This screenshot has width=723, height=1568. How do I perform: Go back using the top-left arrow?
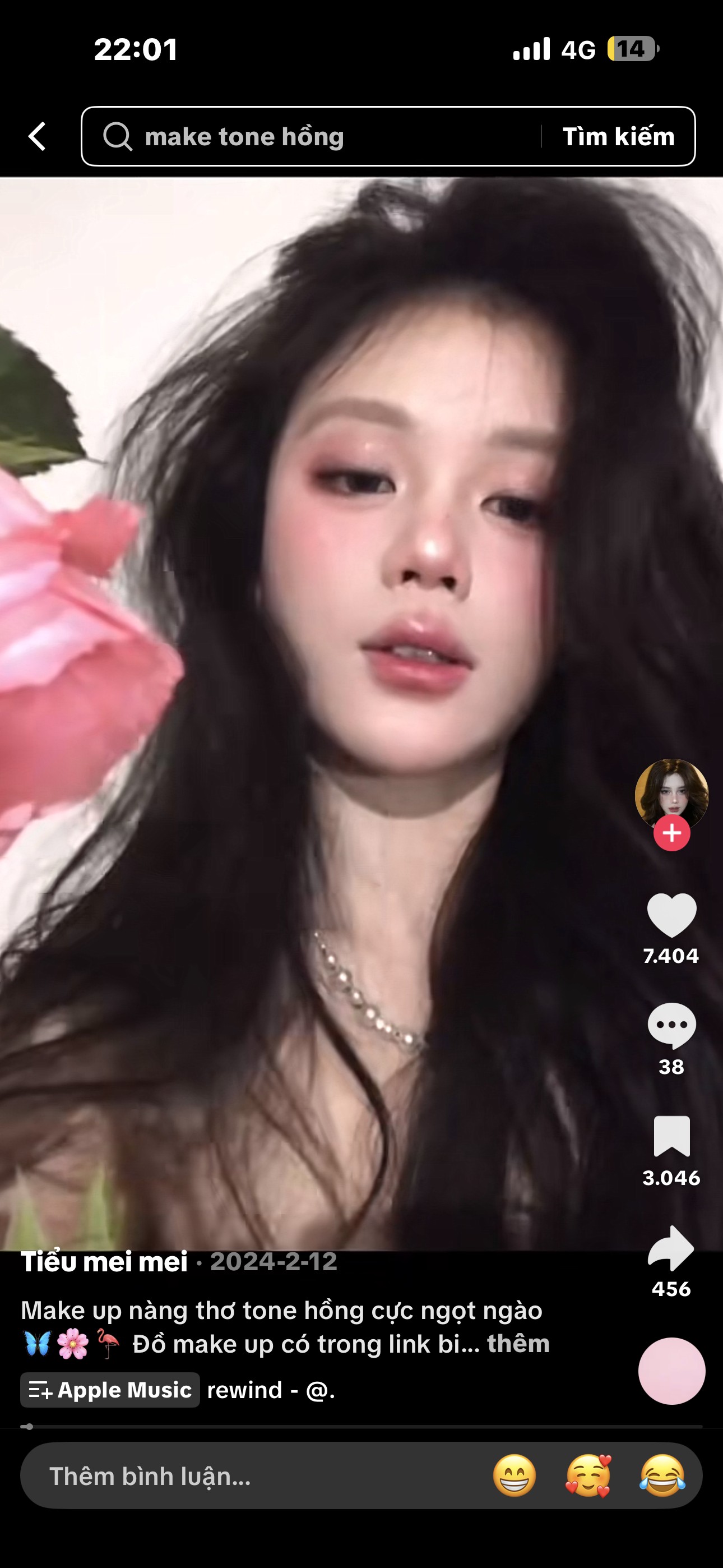(x=37, y=136)
